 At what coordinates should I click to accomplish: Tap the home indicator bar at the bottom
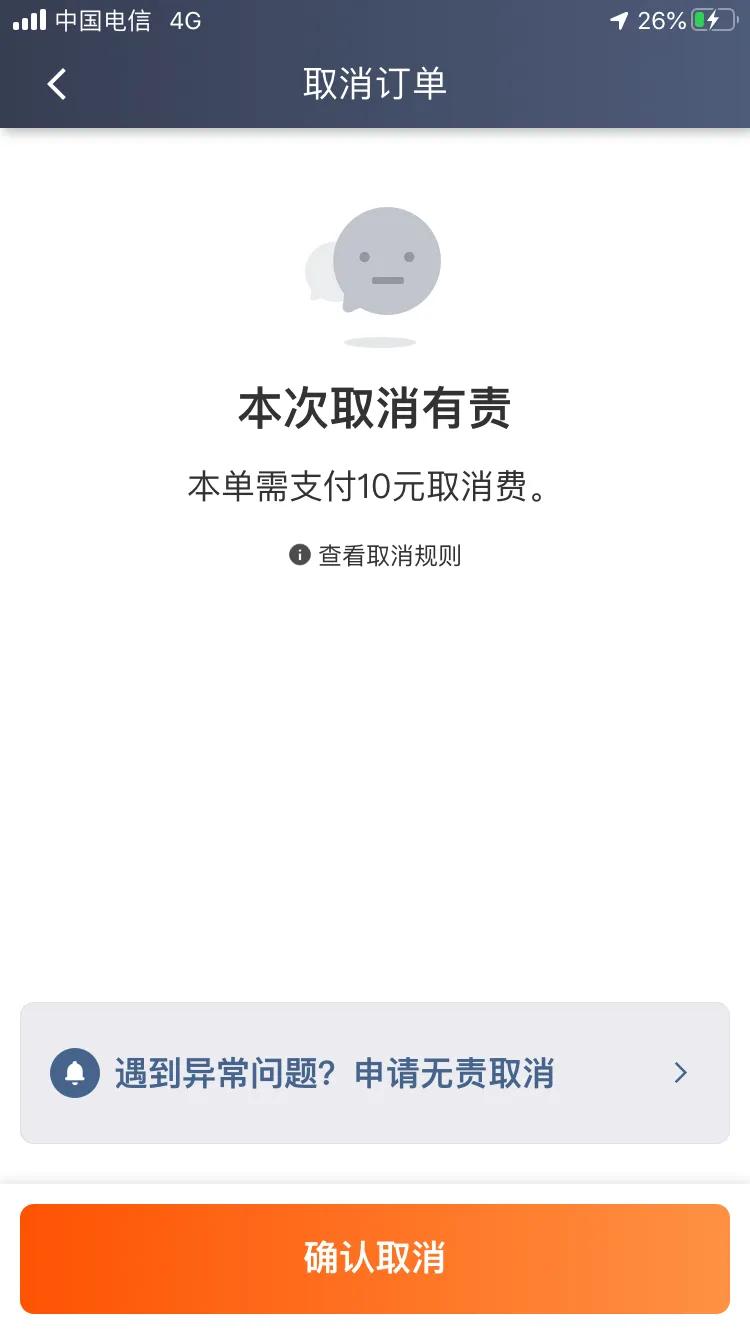tap(375, 1323)
